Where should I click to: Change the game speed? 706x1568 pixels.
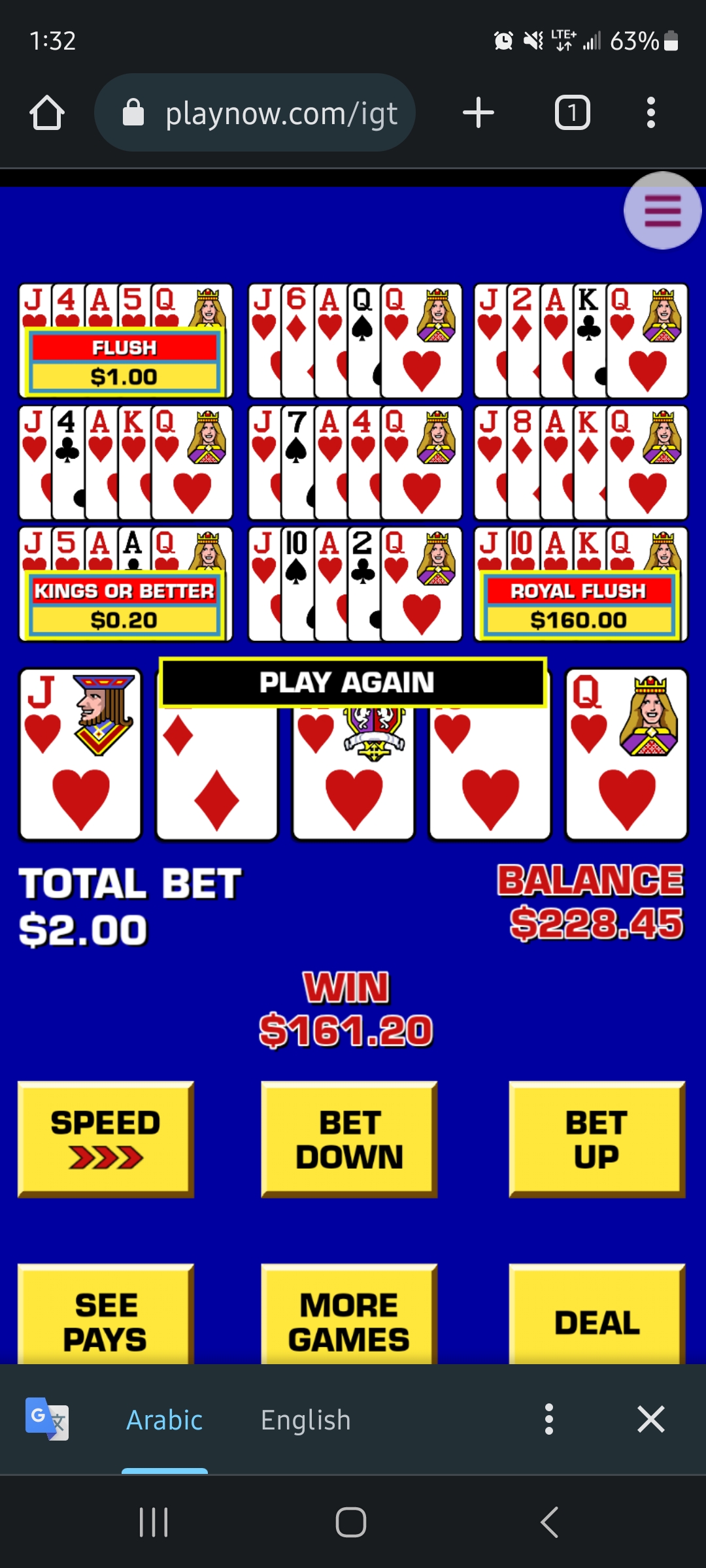tap(106, 1139)
